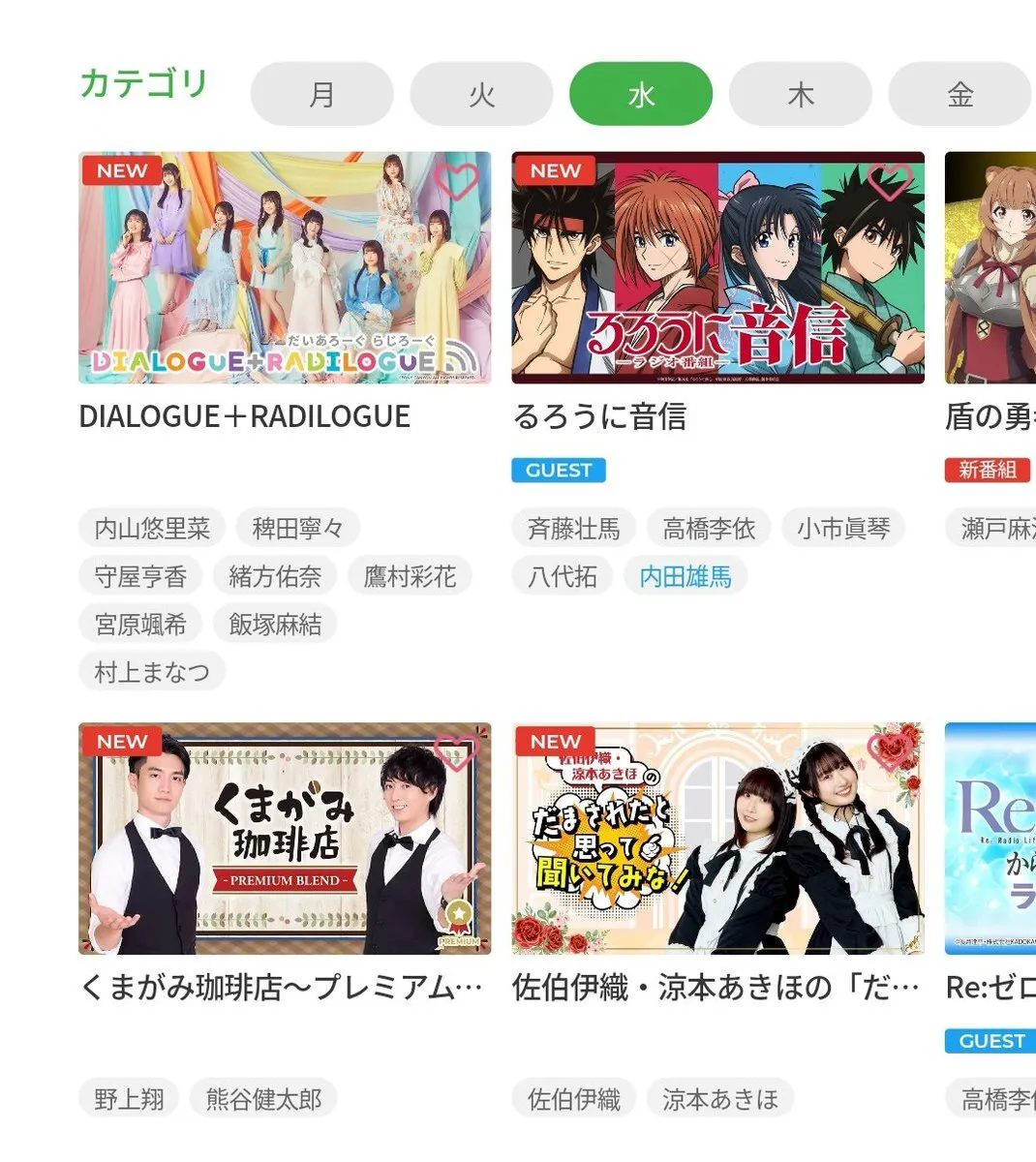The height and width of the screenshot is (1162, 1036).
Task: Select the 村上まなつ cast chip
Action: tap(152, 672)
